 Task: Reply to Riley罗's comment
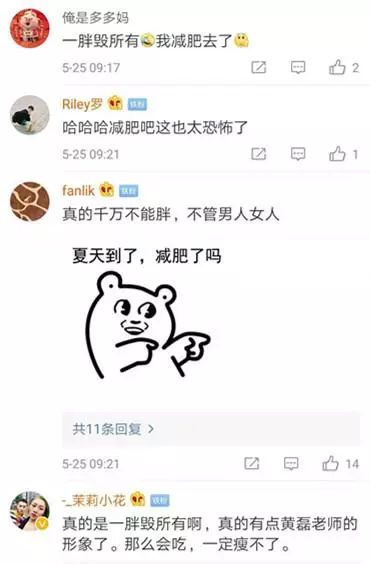pyautogui.click(x=298, y=154)
